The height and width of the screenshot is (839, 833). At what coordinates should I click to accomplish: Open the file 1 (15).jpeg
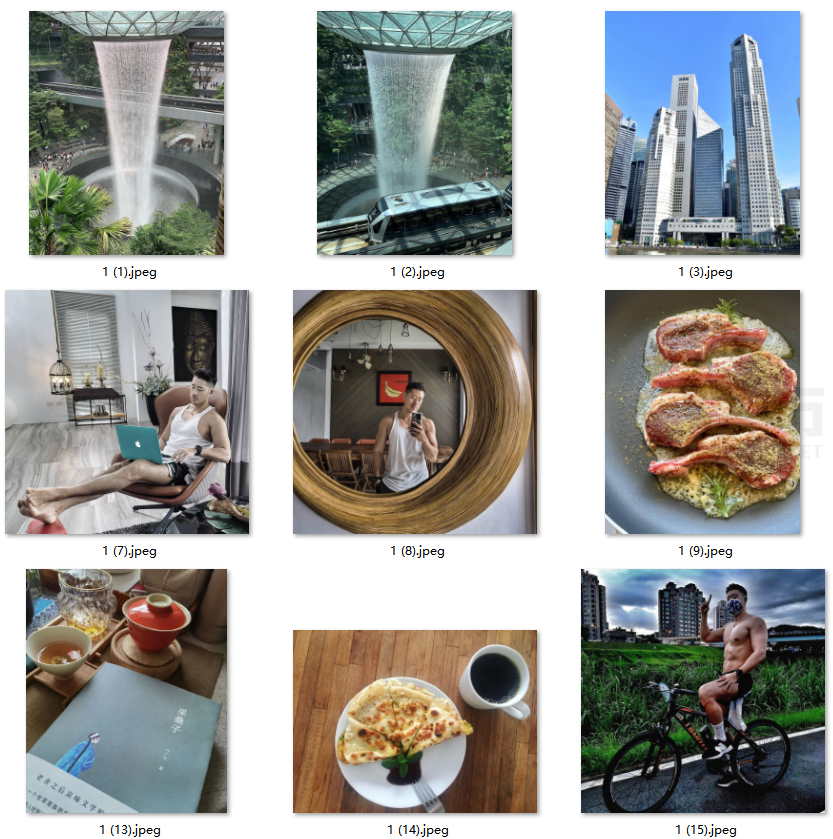703,691
